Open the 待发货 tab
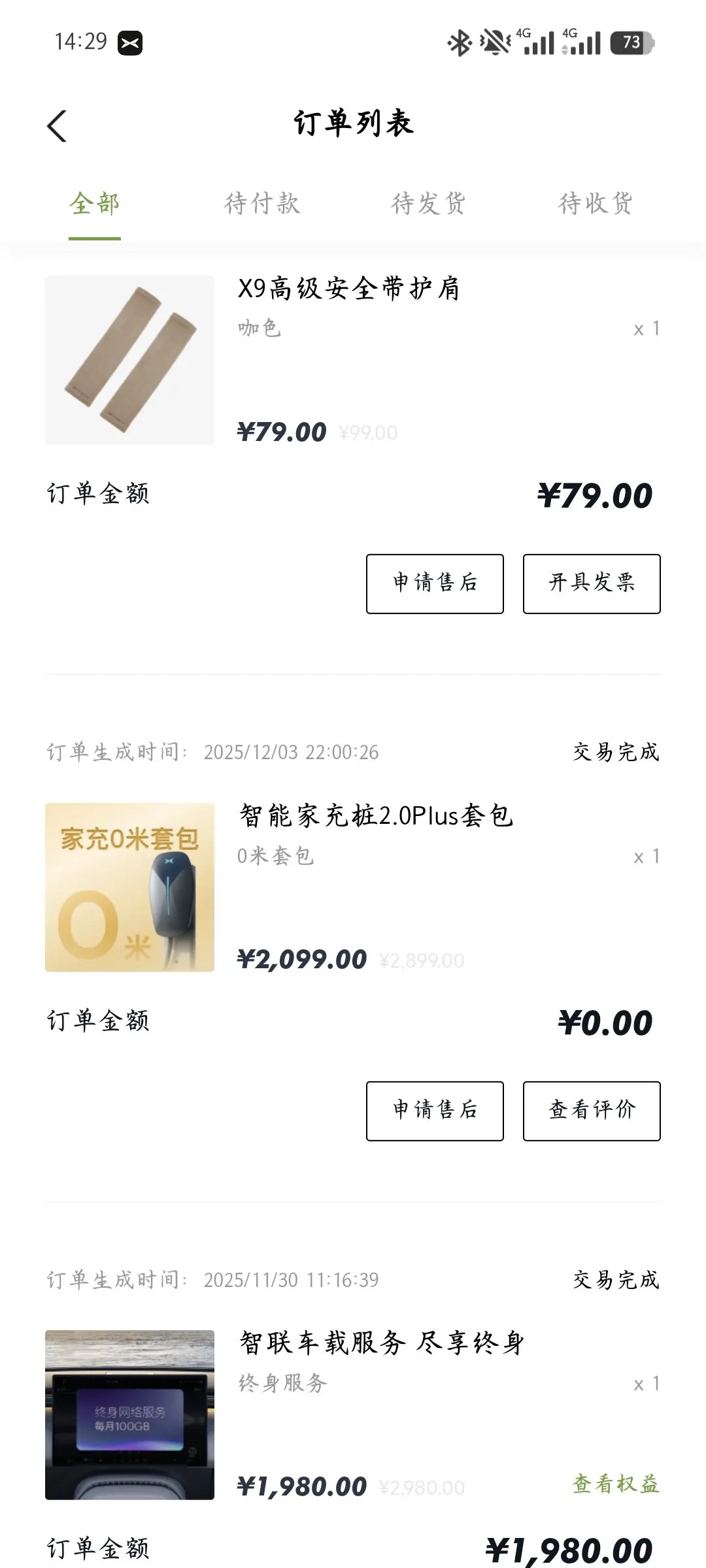Image resolution: width=706 pixels, height=1568 pixels. click(x=429, y=204)
